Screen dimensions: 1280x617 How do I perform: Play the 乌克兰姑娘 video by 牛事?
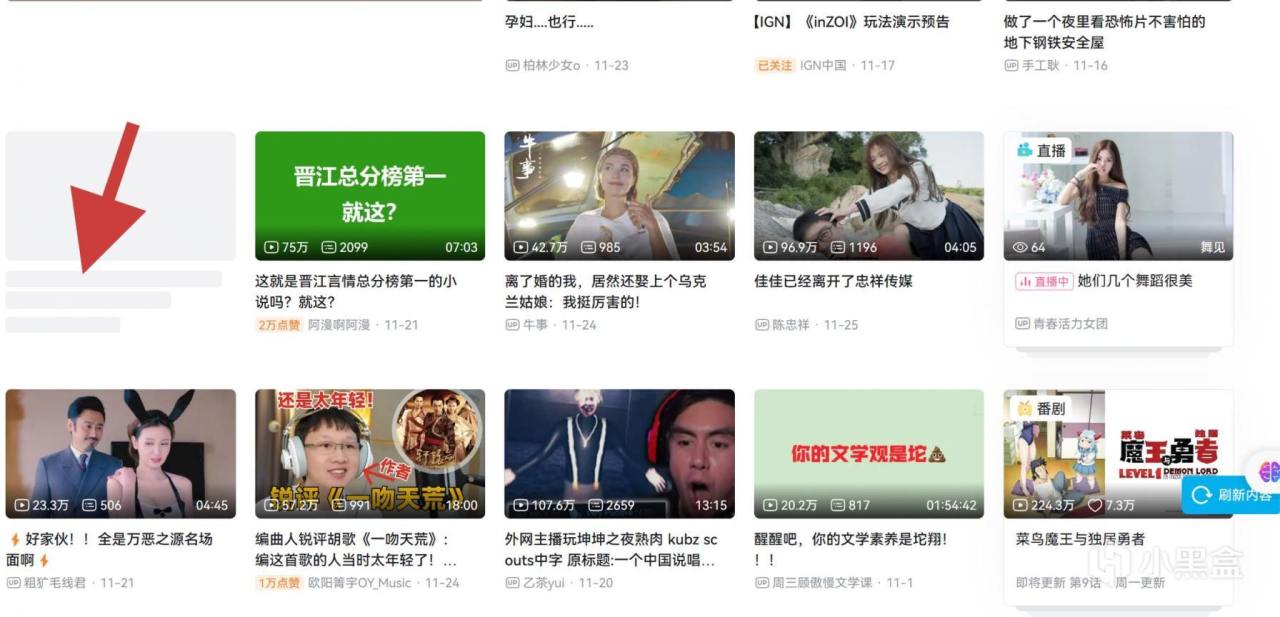(x=619, y=195)
